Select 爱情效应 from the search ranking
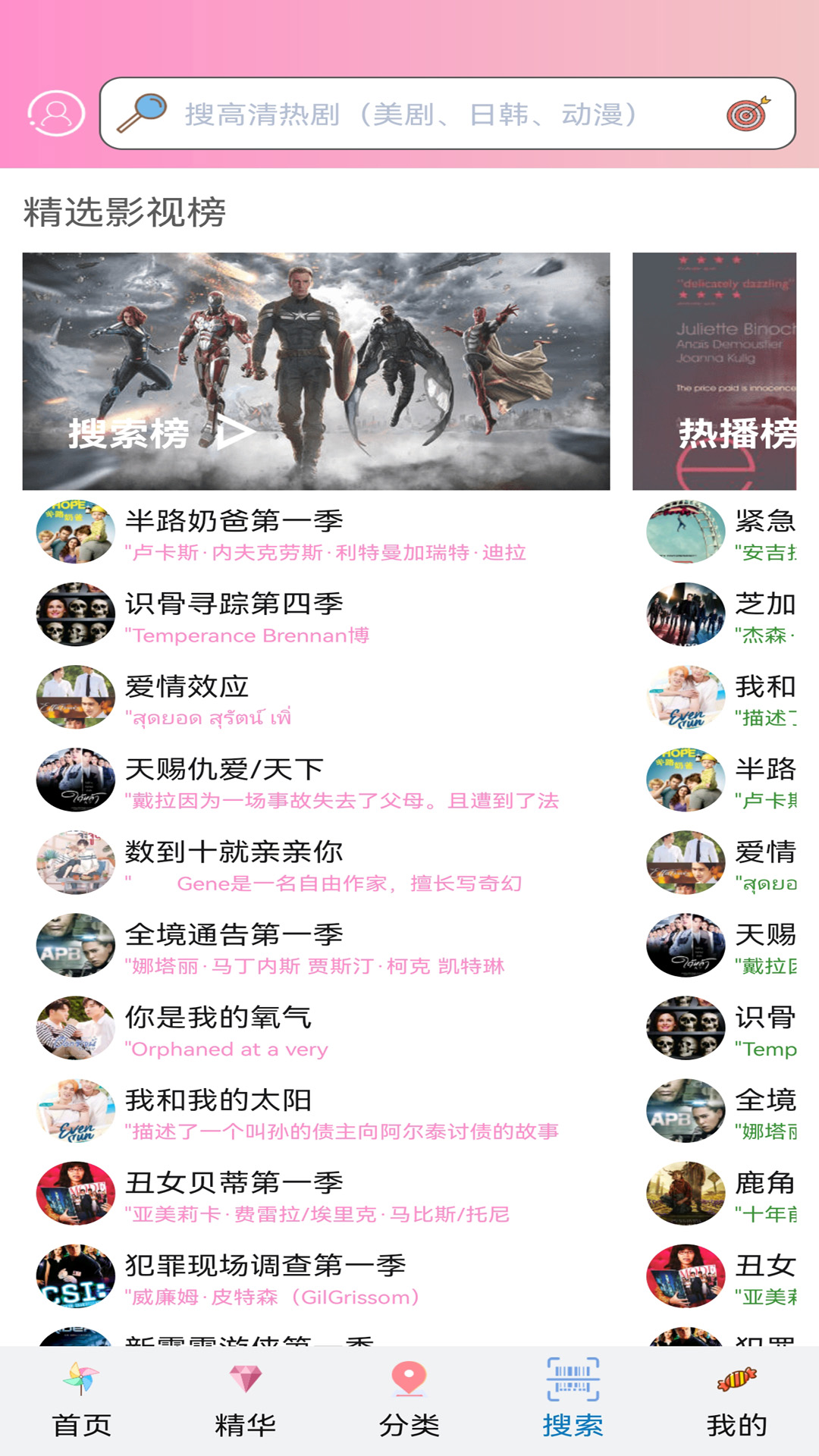The height and width of the screenshot is (1456, 819). click(303, 698)
